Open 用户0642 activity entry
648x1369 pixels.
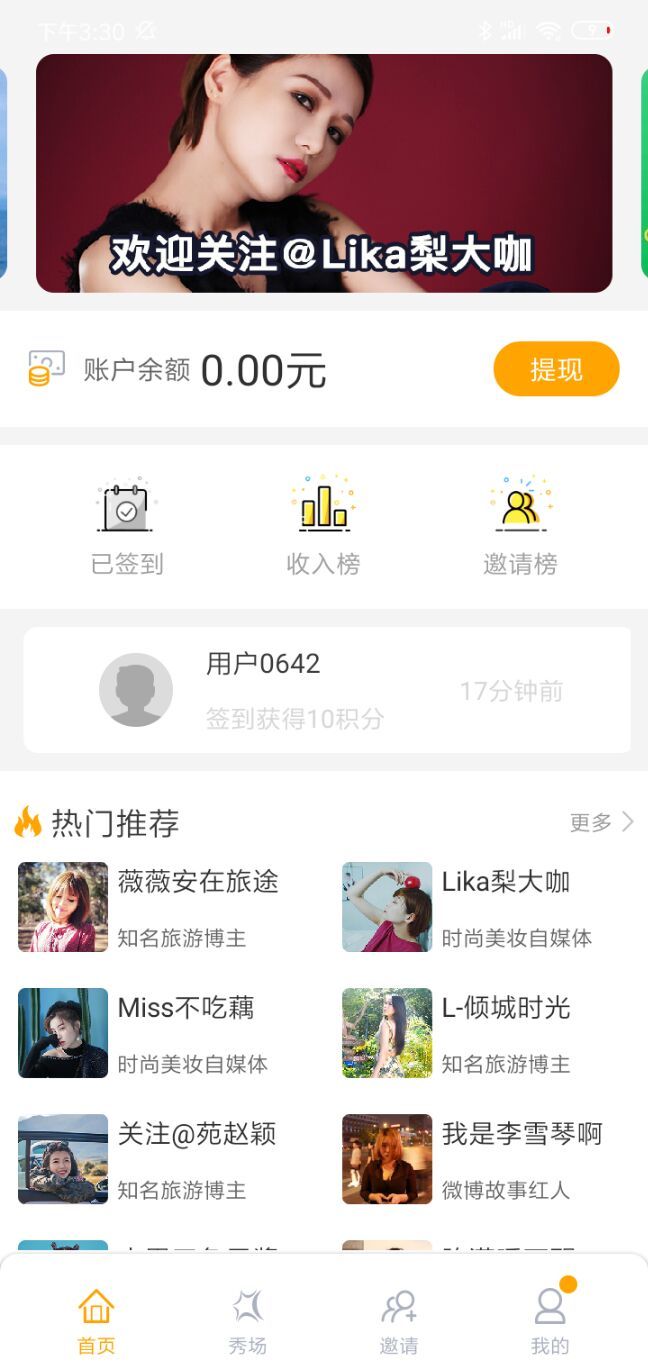326,690
